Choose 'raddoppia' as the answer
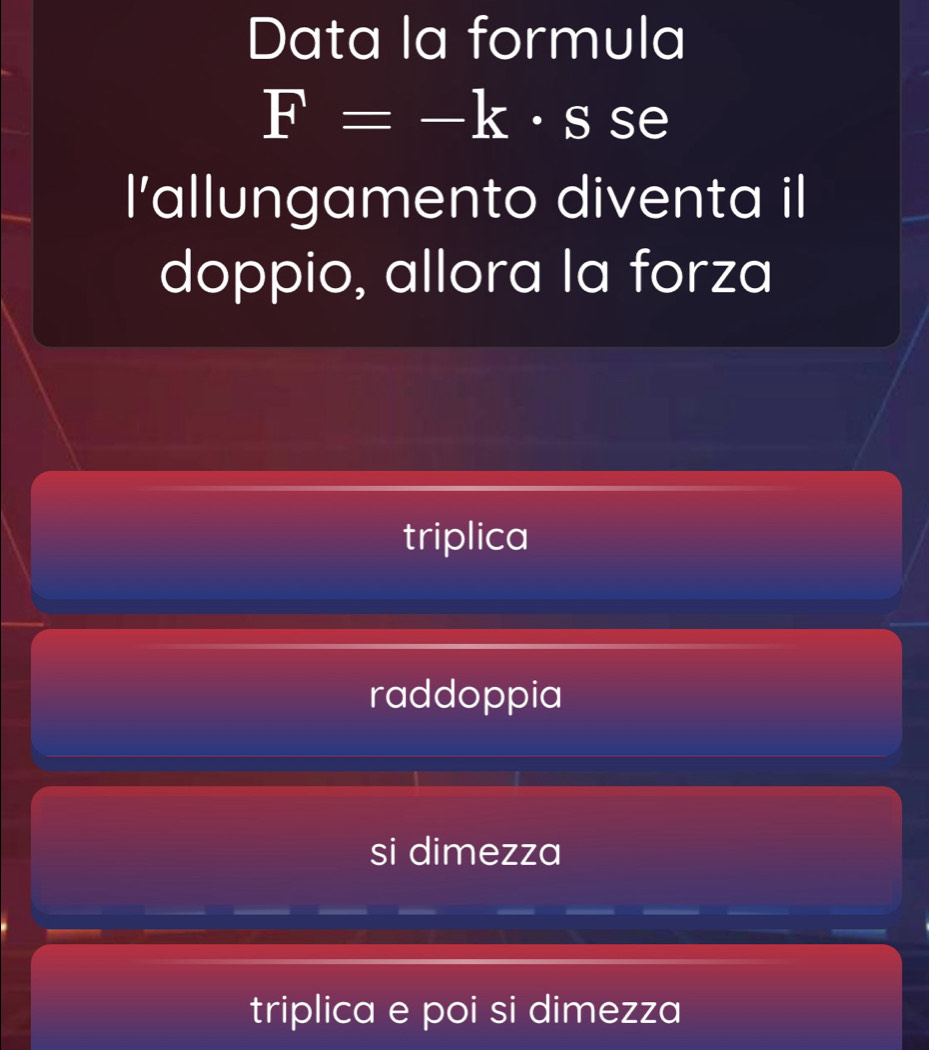This screenshot has height=1050, width=929. [465, 693]
